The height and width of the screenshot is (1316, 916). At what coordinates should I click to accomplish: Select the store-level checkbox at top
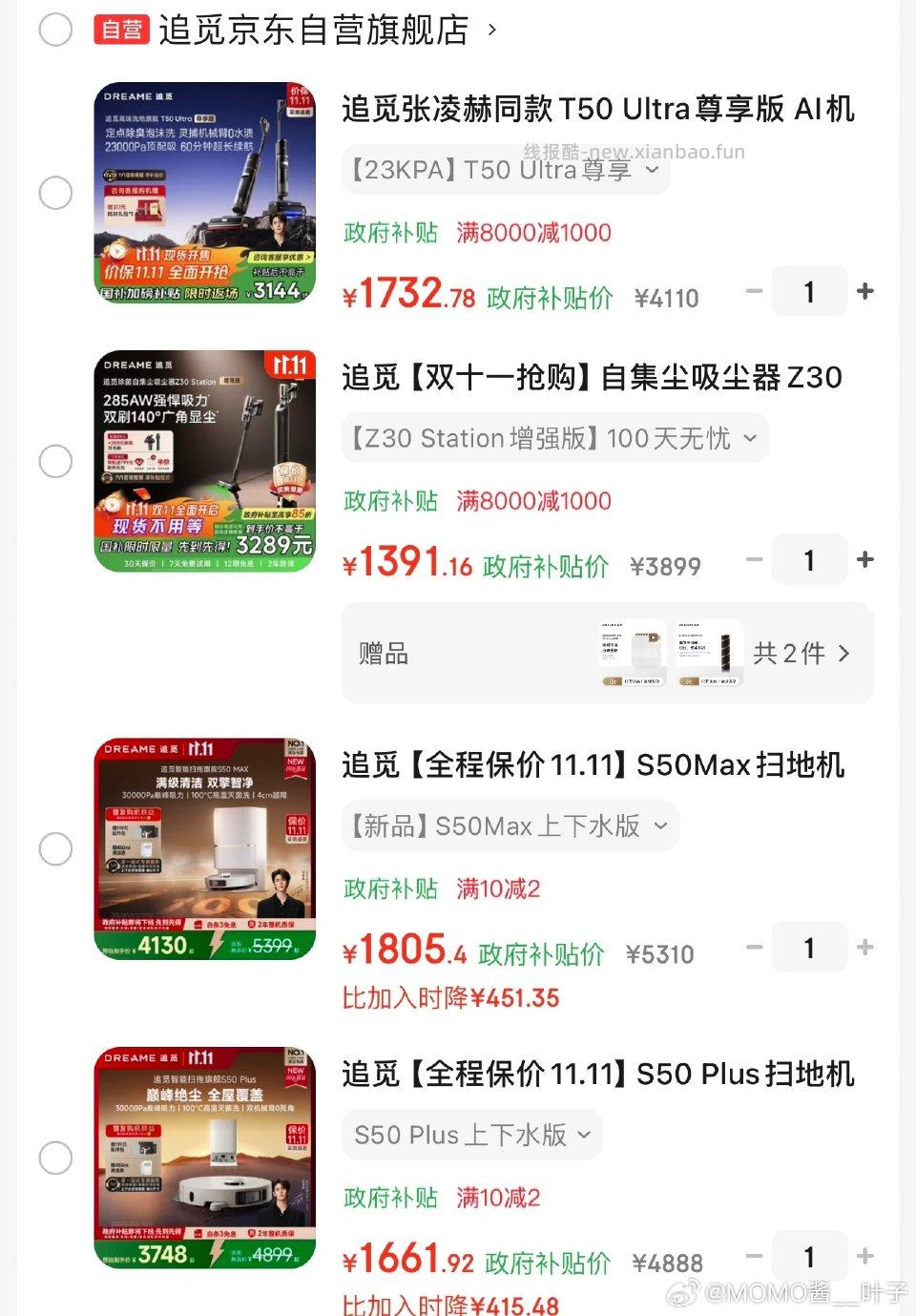[x=56, y=30]
